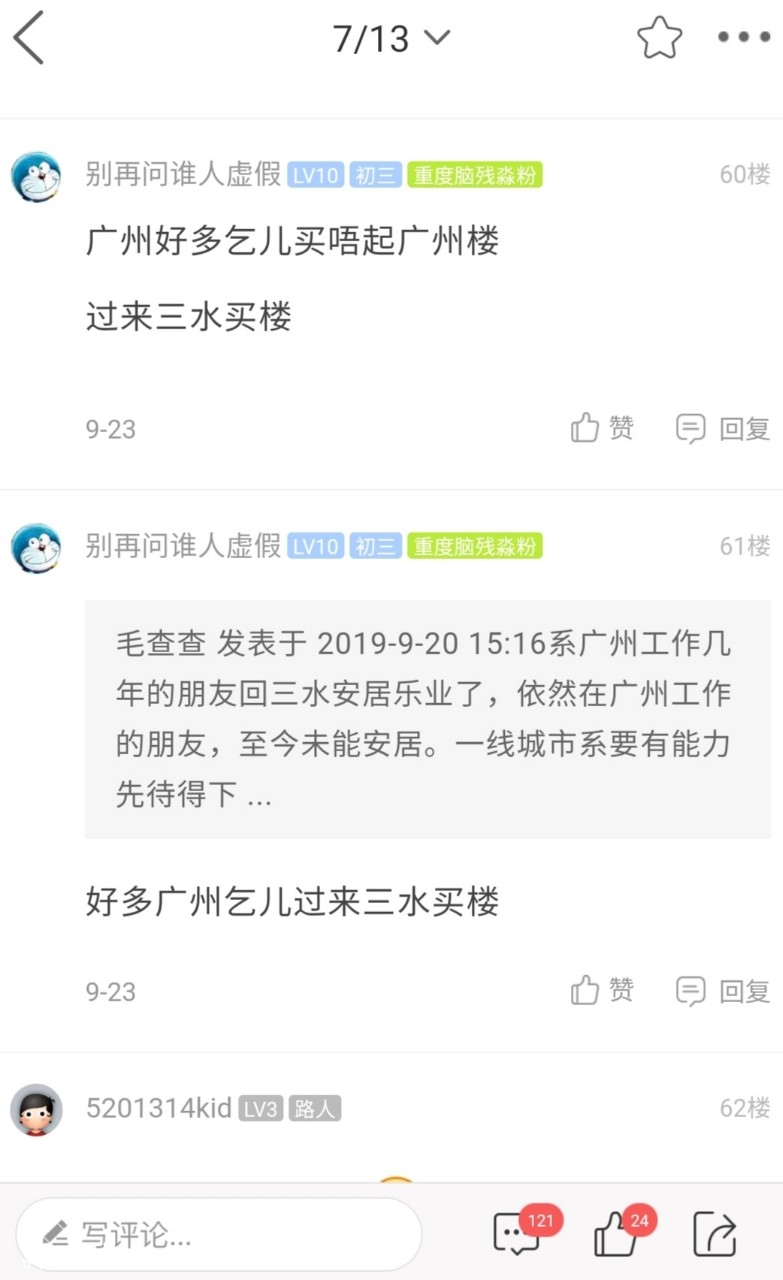Image resolution: width=783 pixels, height=1280 pixels.
Task: Favorite this thread with the star icon
Action: 659,38
